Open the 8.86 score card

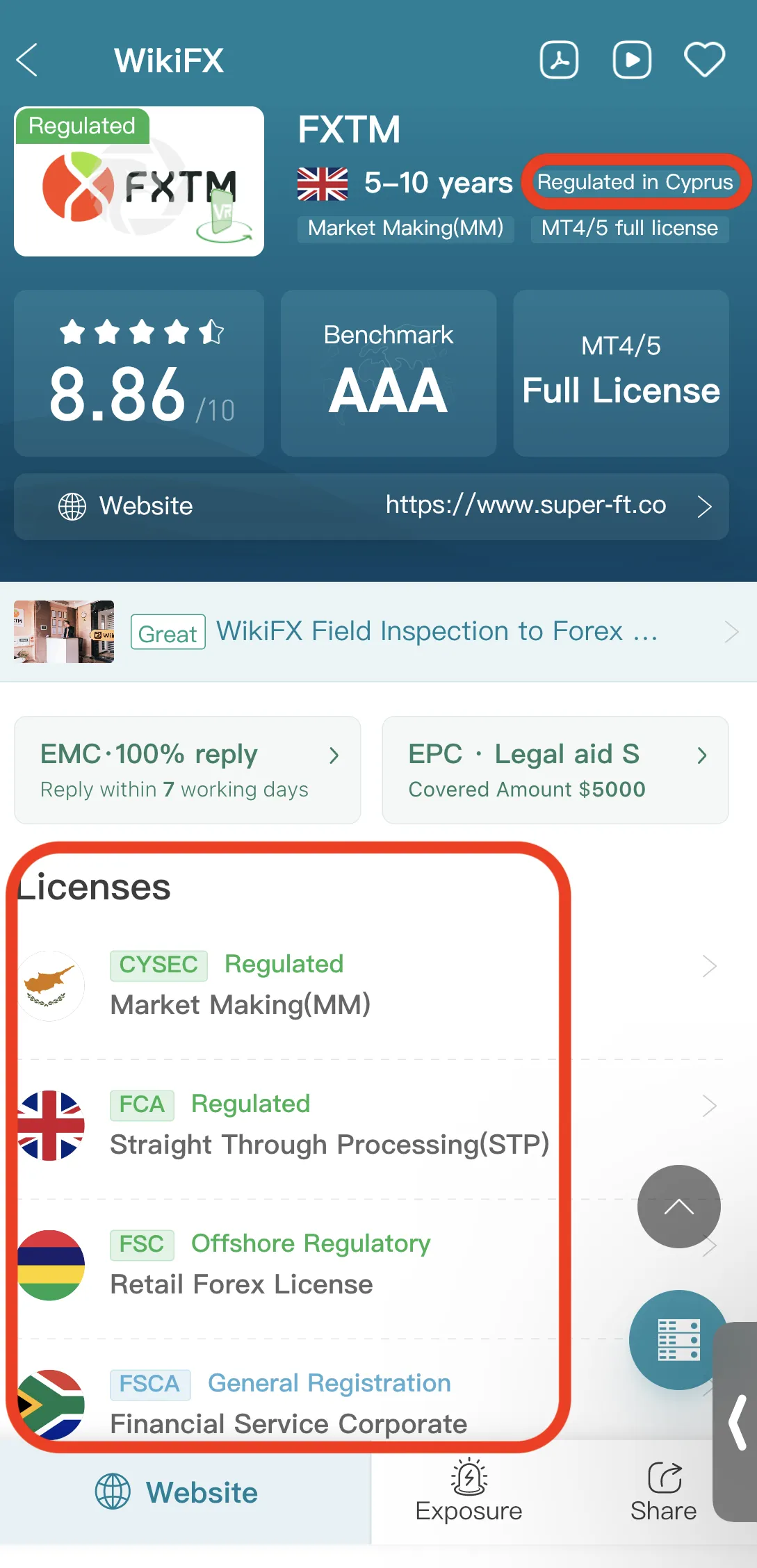point(139,373)
